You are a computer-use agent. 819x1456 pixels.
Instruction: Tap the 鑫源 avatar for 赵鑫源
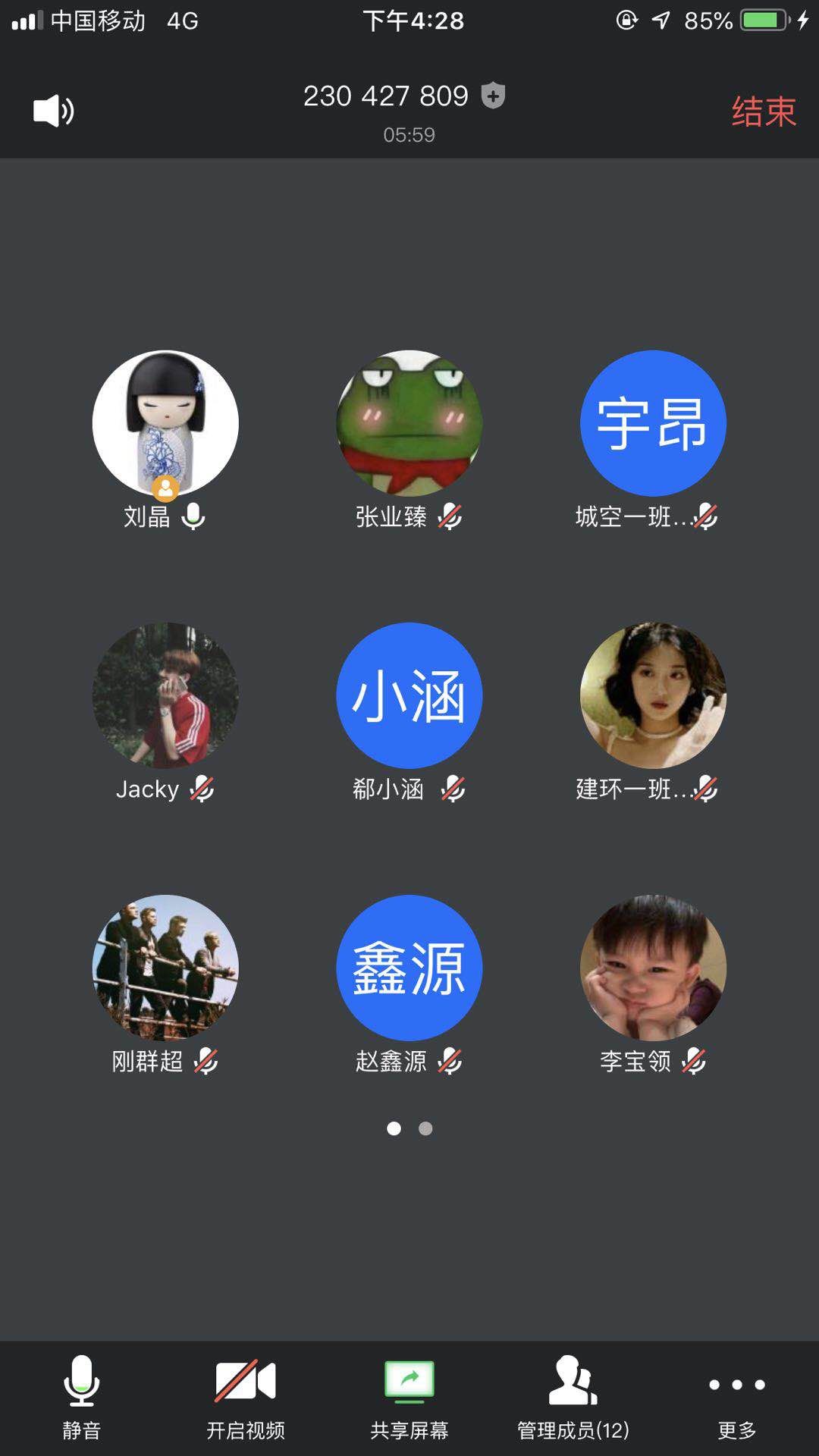tap(409, 968)
